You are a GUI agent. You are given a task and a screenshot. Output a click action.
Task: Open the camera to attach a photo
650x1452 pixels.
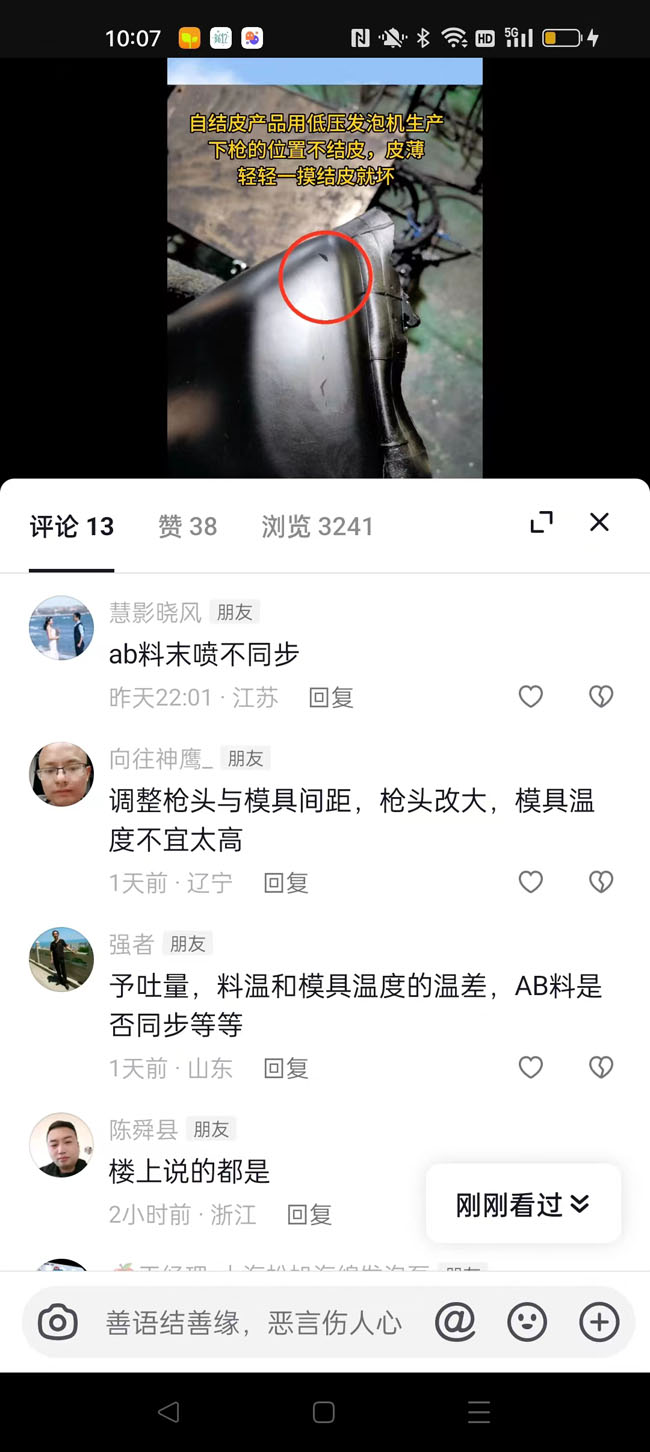[x=58, y=1323]
